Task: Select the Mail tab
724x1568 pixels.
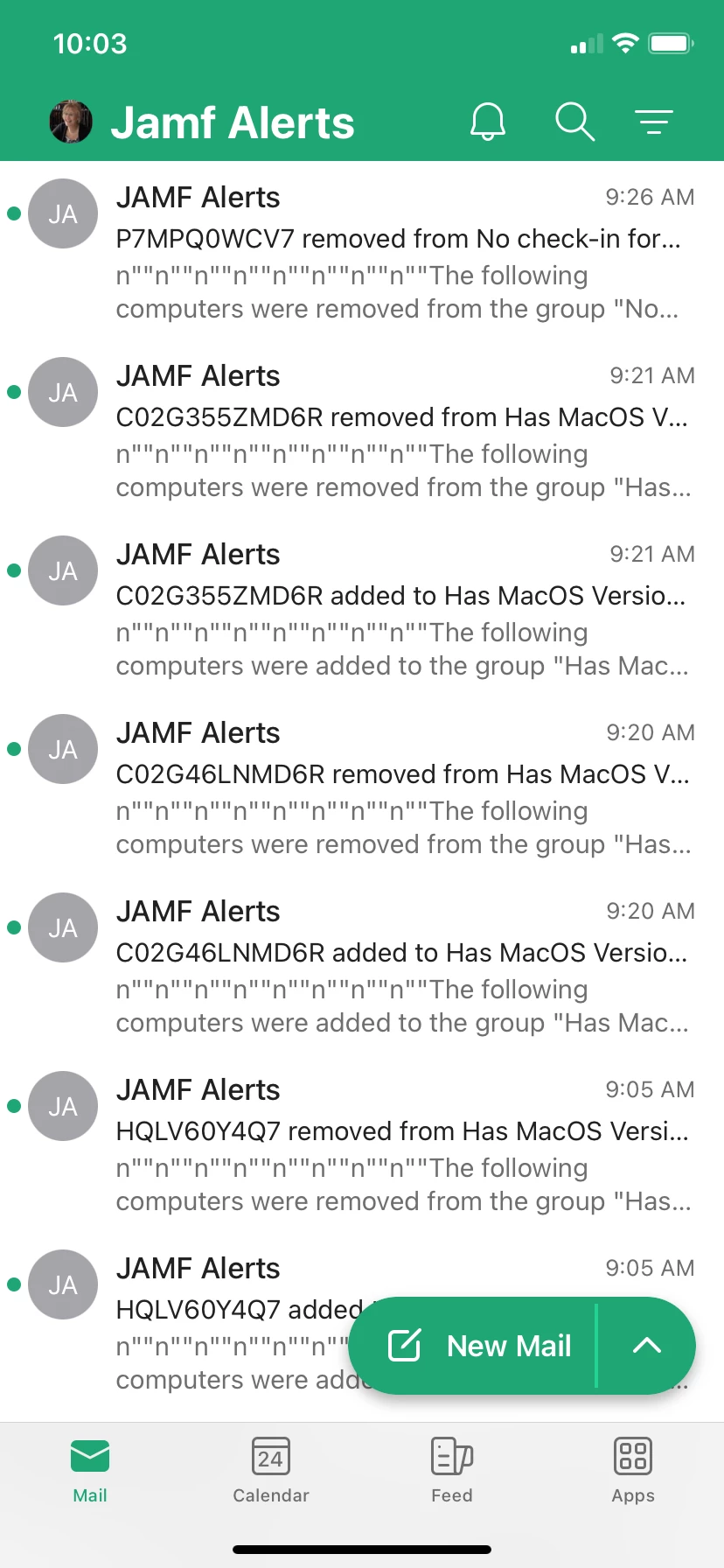Action: (90, 1470)
